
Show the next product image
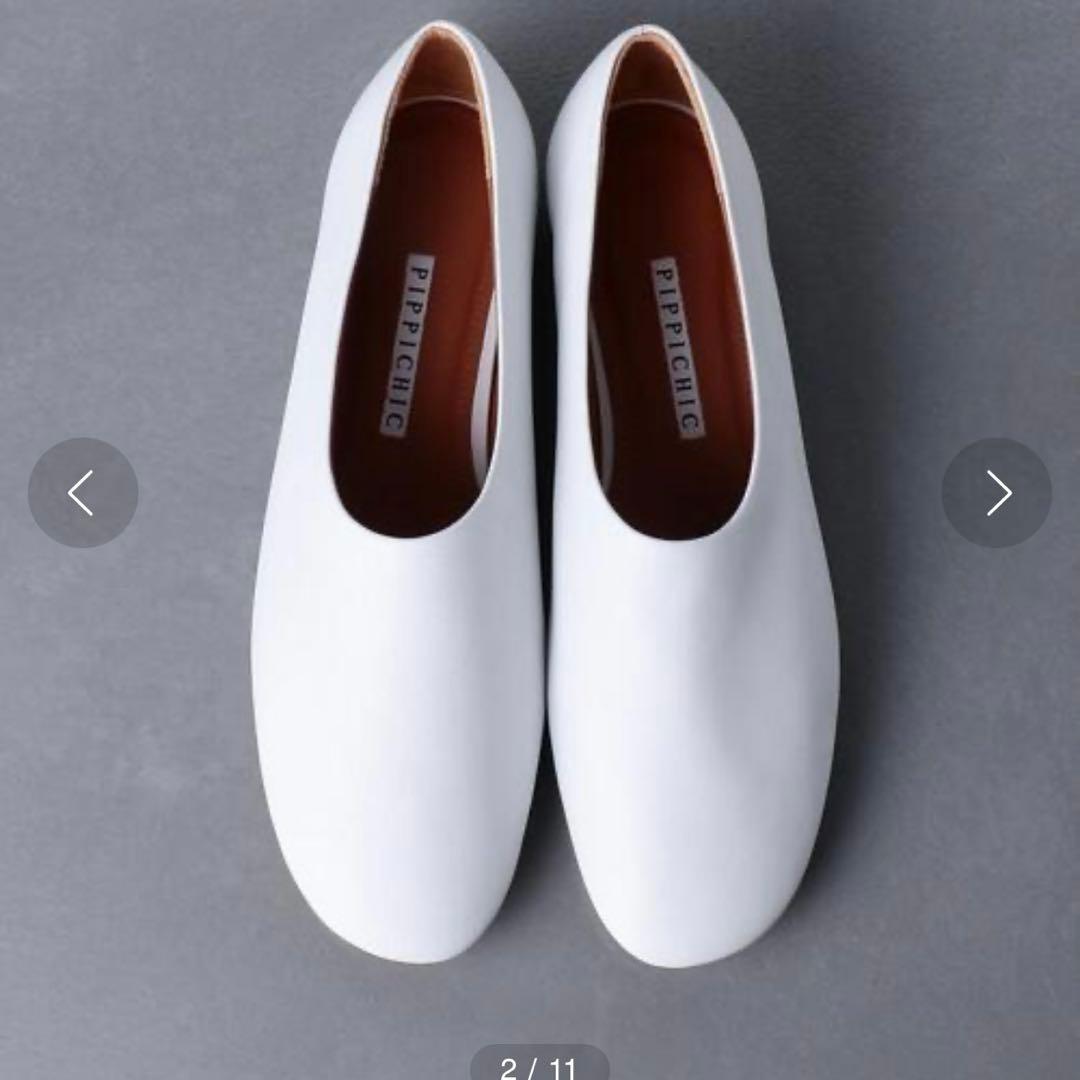pyautogui.click(x=997, y=492)
